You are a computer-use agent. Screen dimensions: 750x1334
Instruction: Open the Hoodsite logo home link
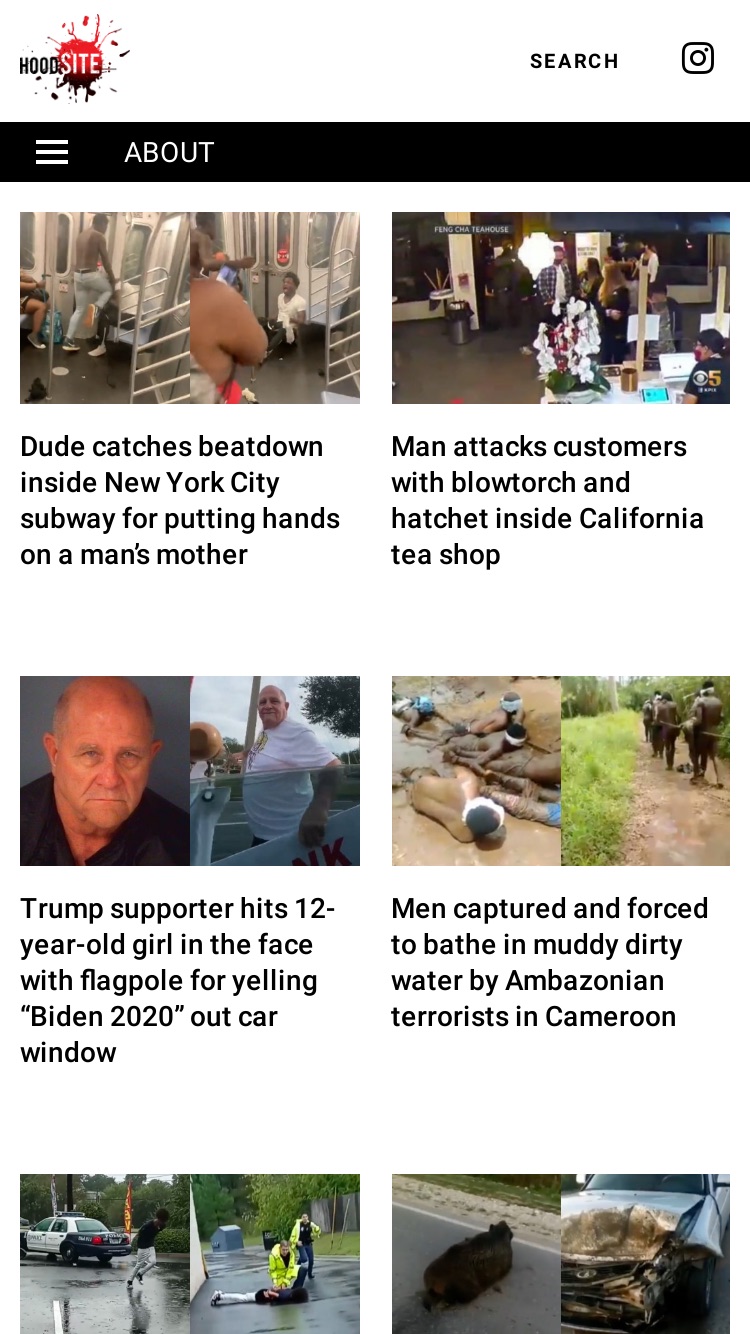coord(74,59)
